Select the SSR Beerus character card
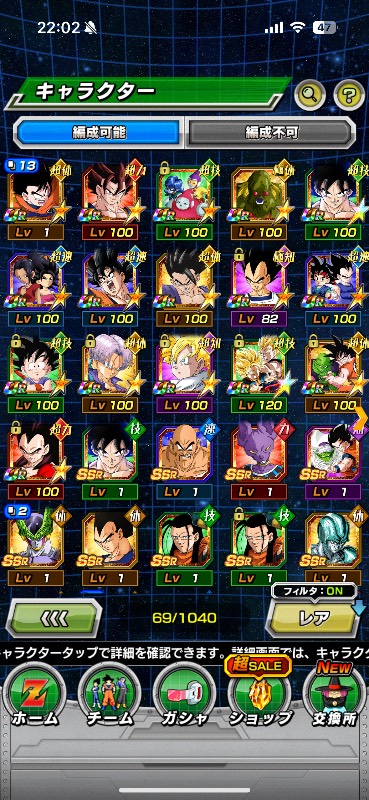369x800 pixels. click(x=259, y=462)
